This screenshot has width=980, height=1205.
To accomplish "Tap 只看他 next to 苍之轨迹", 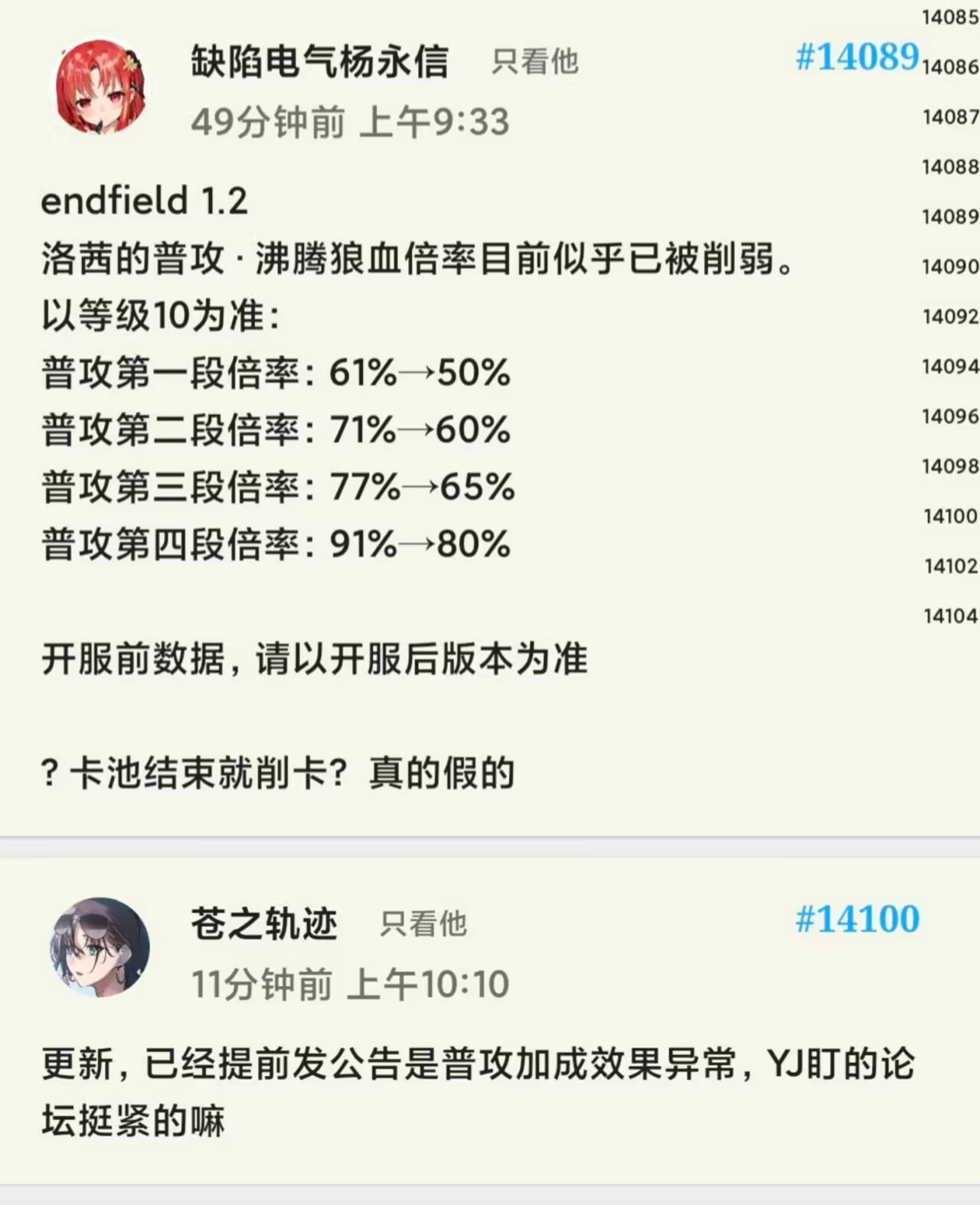I will click(423, 924).
